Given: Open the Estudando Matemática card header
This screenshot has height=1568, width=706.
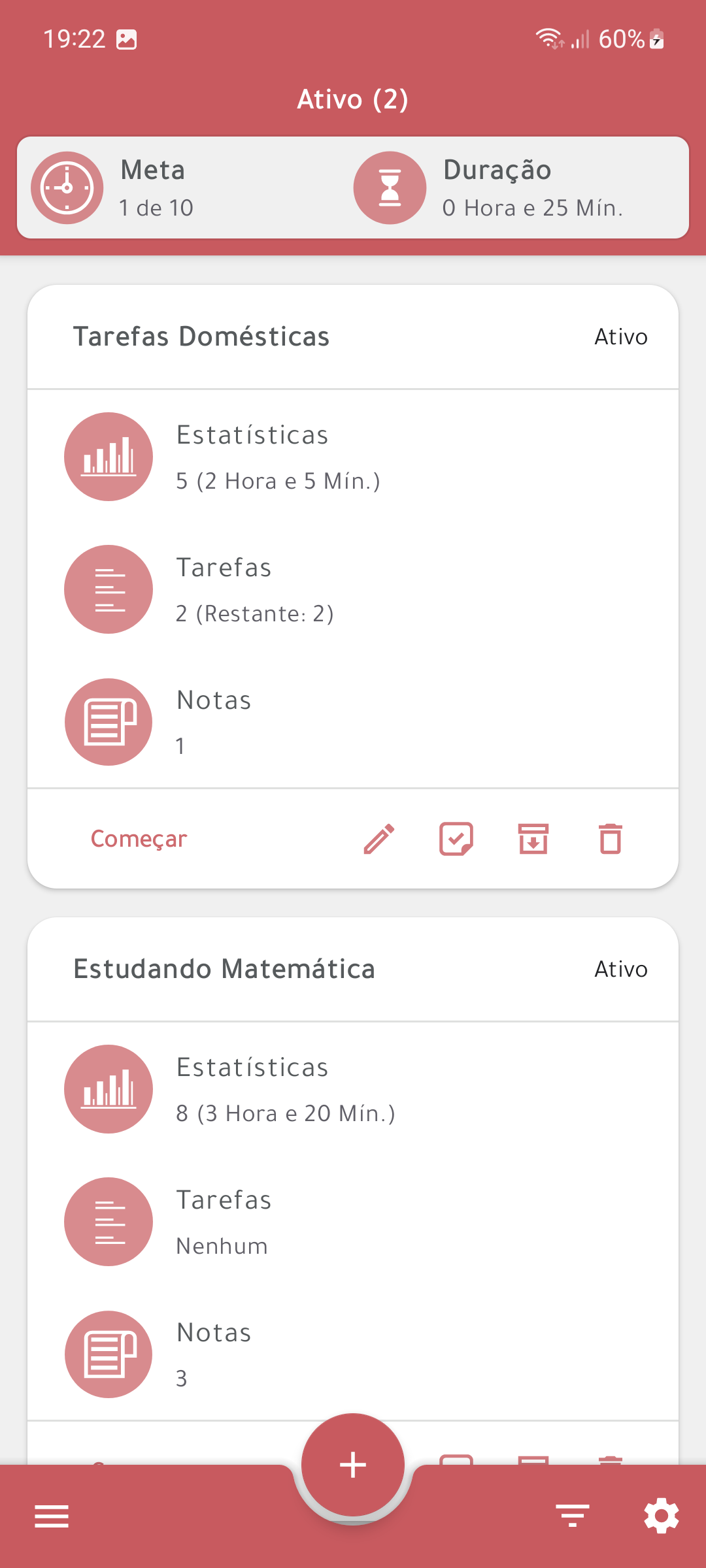Looking at the screenshot, I should click(x=353, y=970).
